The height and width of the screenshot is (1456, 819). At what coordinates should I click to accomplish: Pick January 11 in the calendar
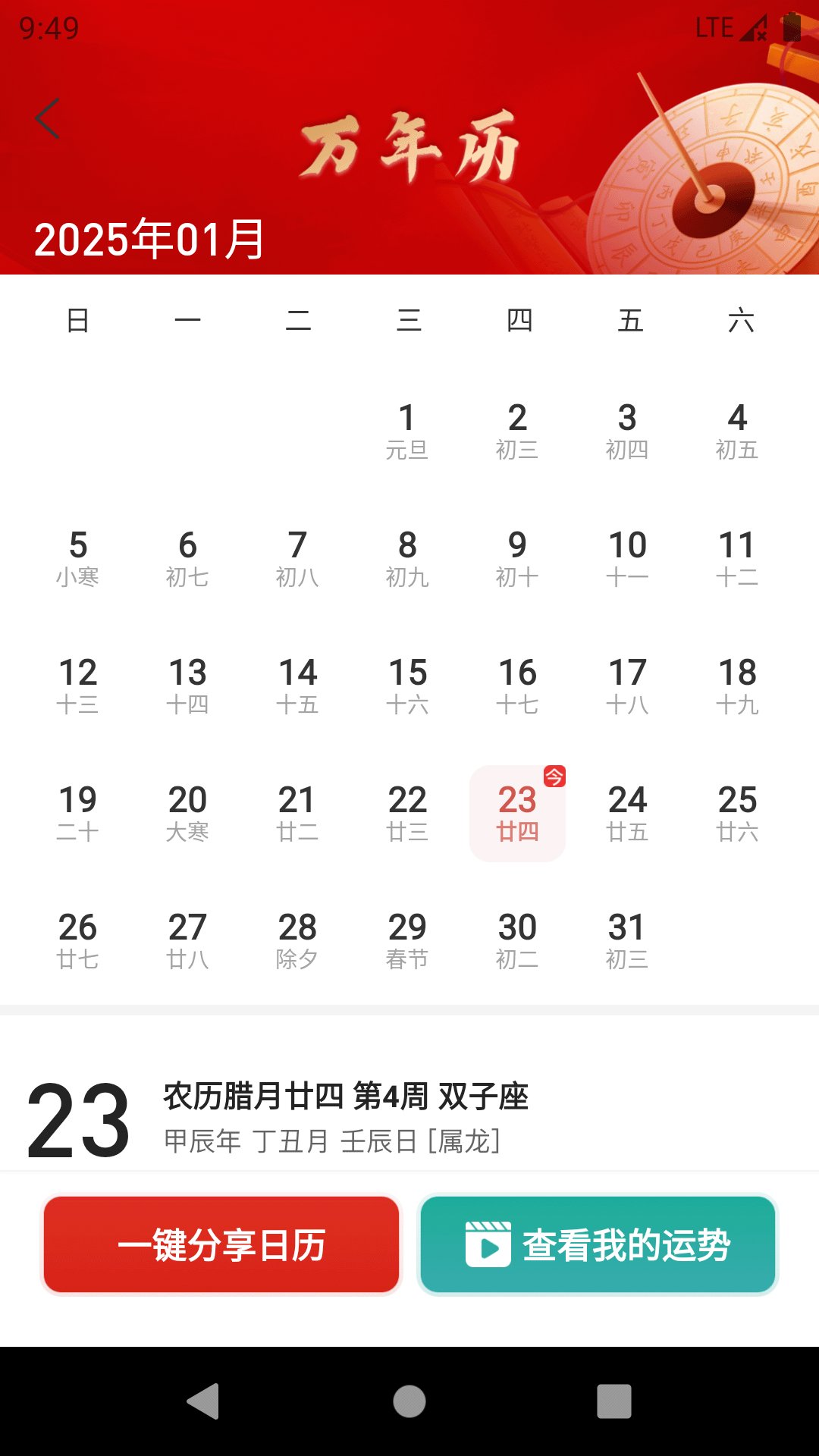click(x=737, y=558)
